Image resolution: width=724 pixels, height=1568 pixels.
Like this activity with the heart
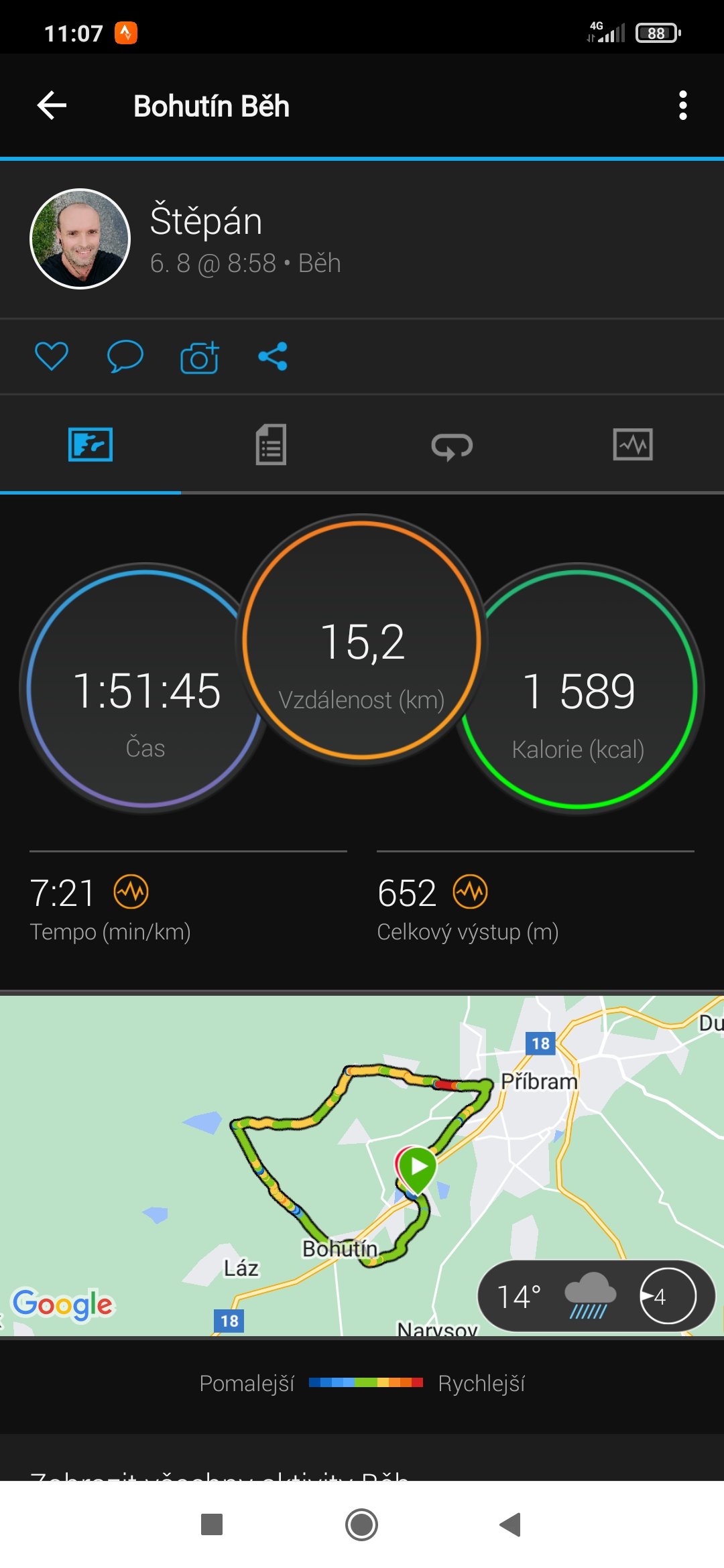[x=52, y=356]
